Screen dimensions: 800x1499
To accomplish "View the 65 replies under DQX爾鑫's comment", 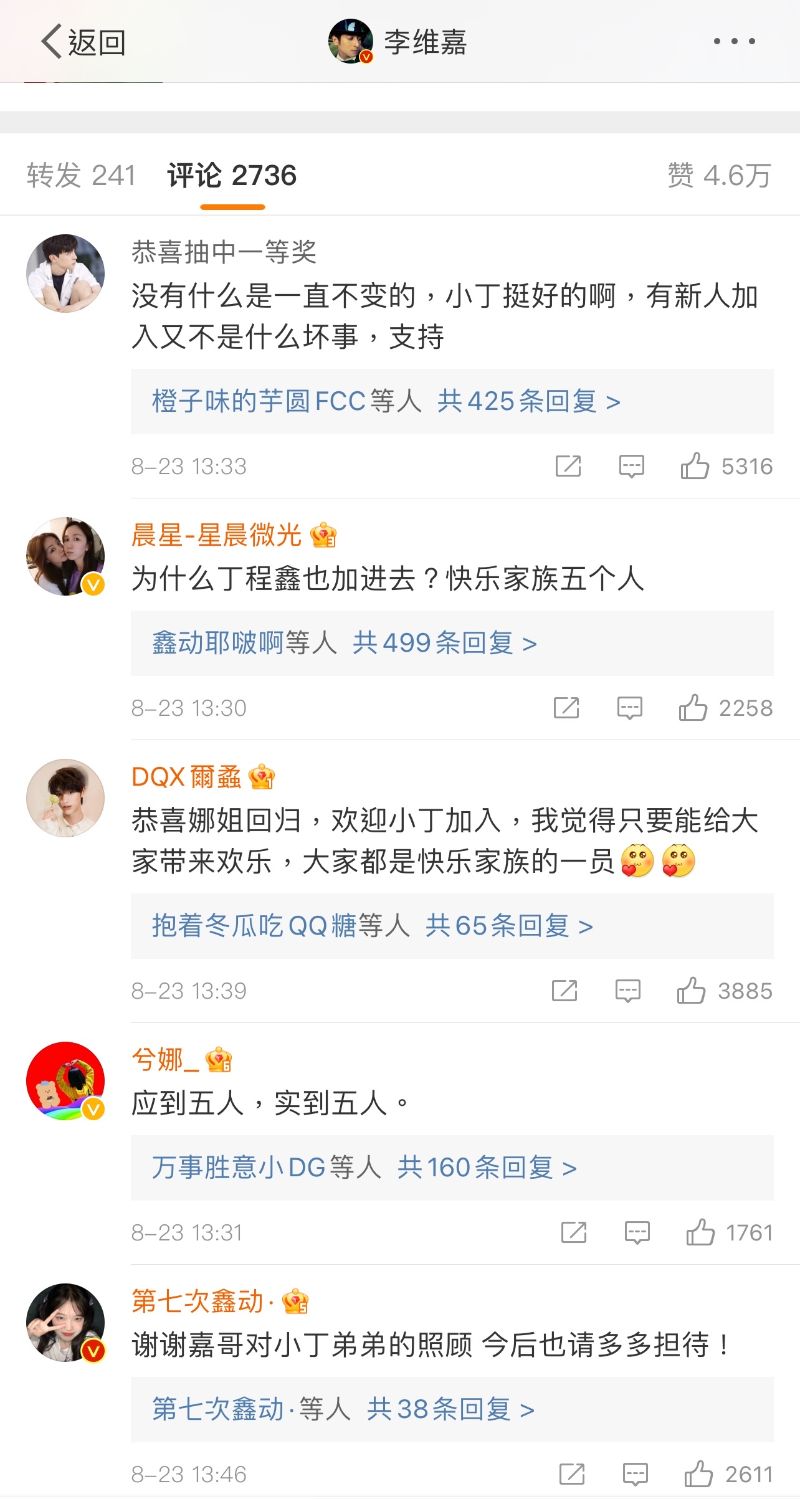I will (x=509, y=926).
